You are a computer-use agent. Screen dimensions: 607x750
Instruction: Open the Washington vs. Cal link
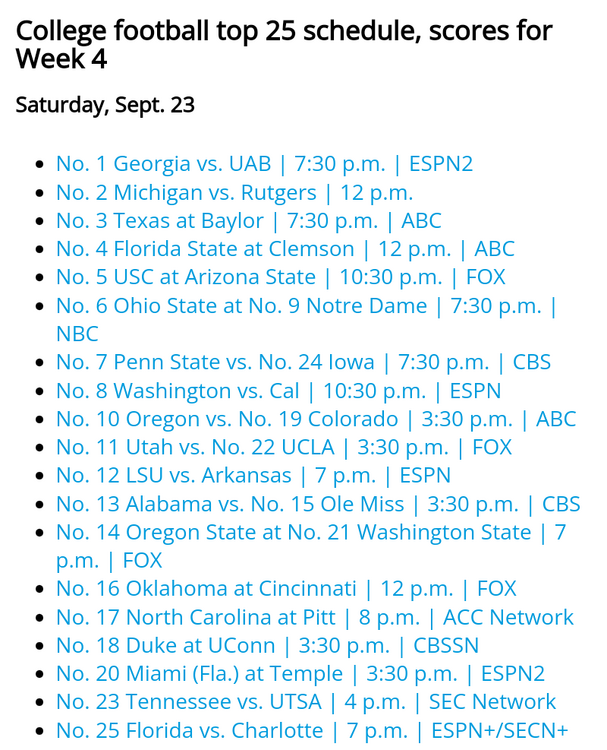tap(278, 391)
